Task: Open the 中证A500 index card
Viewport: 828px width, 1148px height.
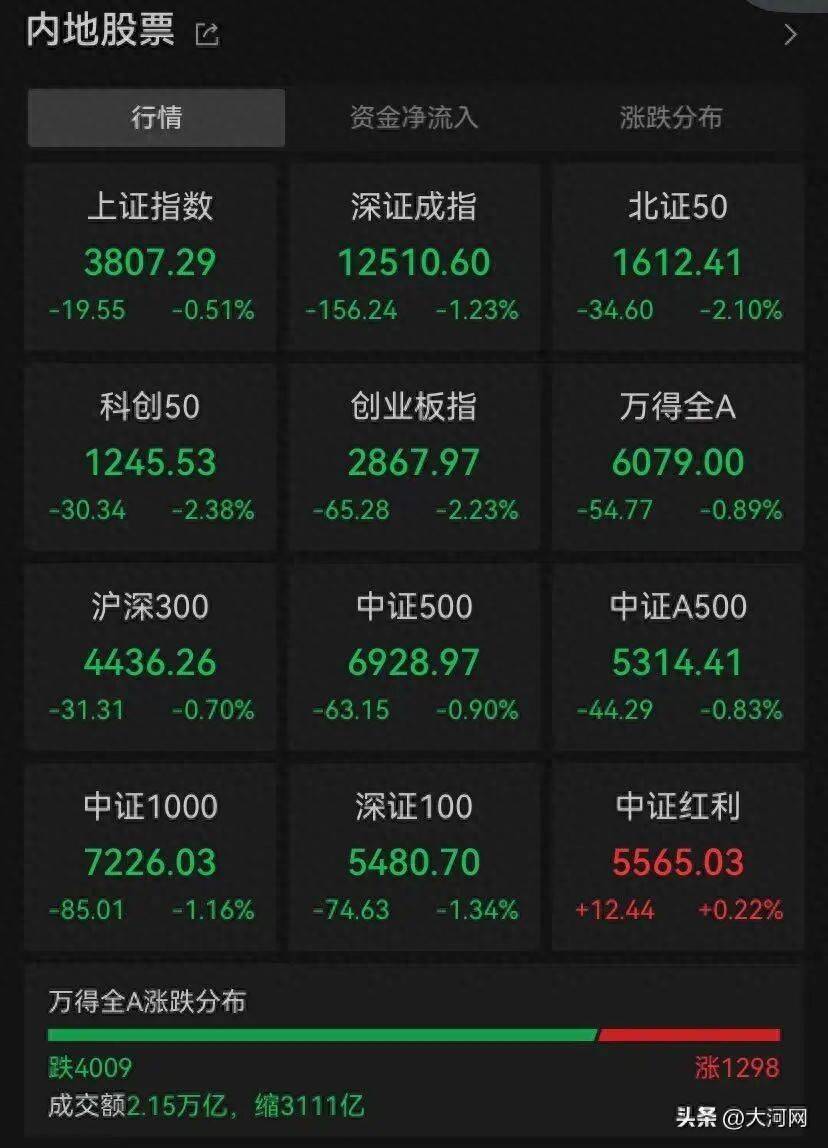Action: (678, 657)
